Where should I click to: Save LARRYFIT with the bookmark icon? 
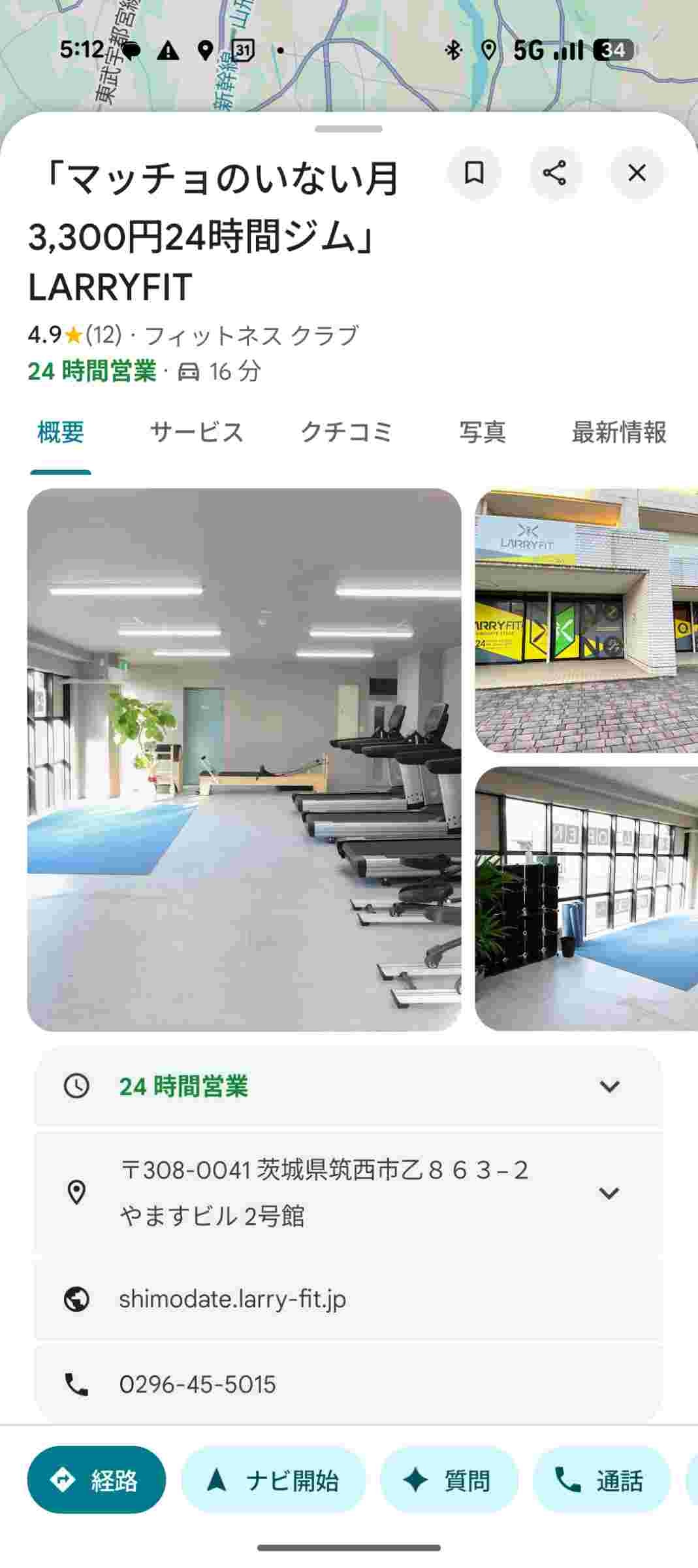pyautogui.click(x=474, y=173)
